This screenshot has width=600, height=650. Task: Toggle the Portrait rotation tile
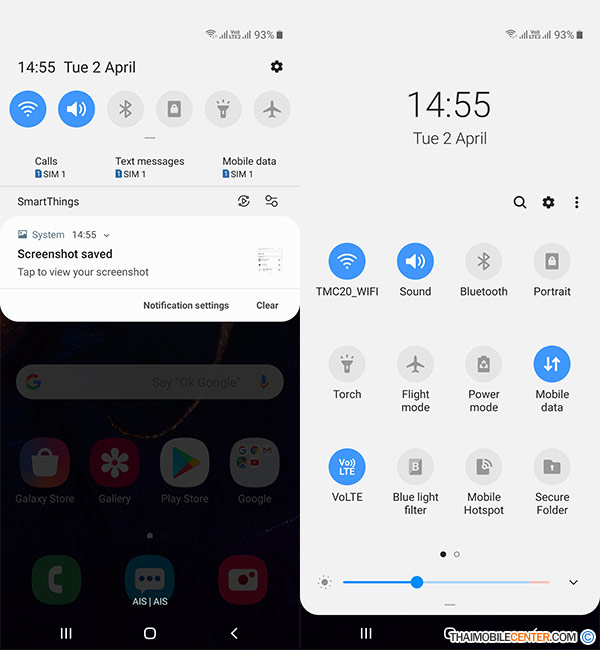552,262
